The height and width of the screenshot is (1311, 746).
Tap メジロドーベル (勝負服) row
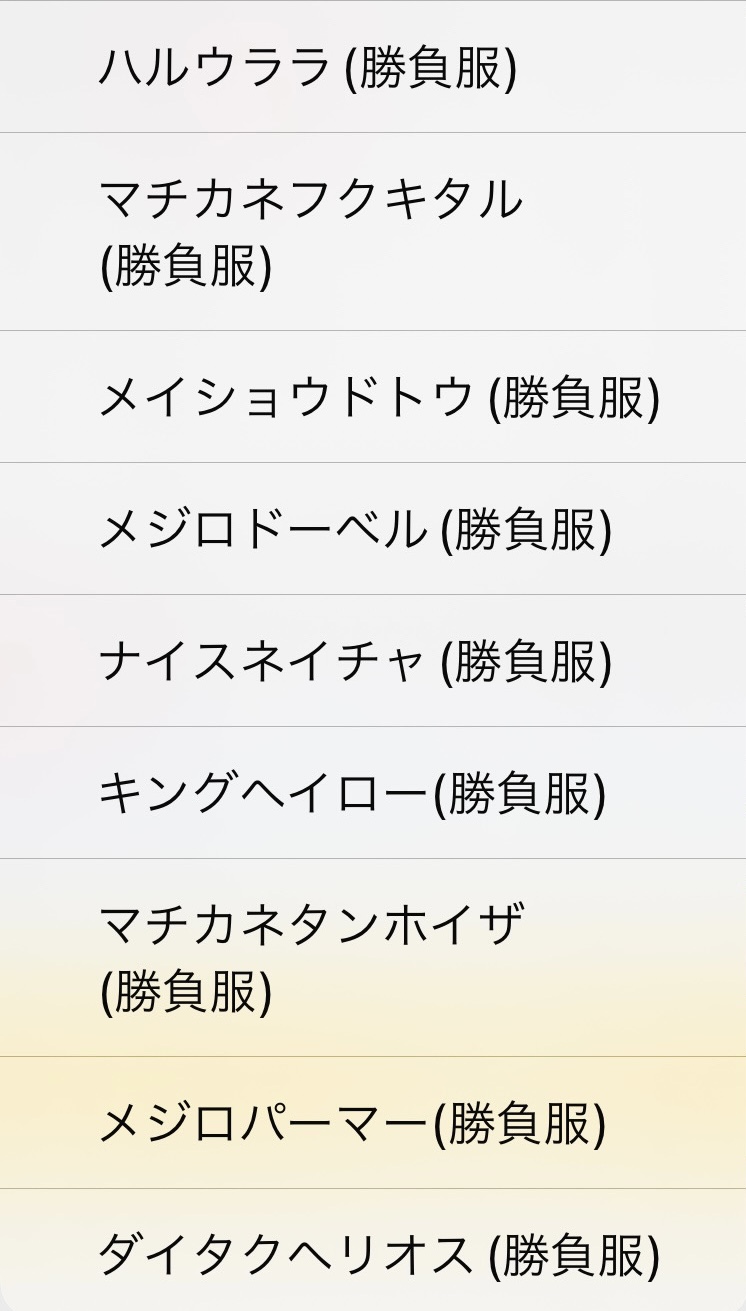(x=373, y=529)
